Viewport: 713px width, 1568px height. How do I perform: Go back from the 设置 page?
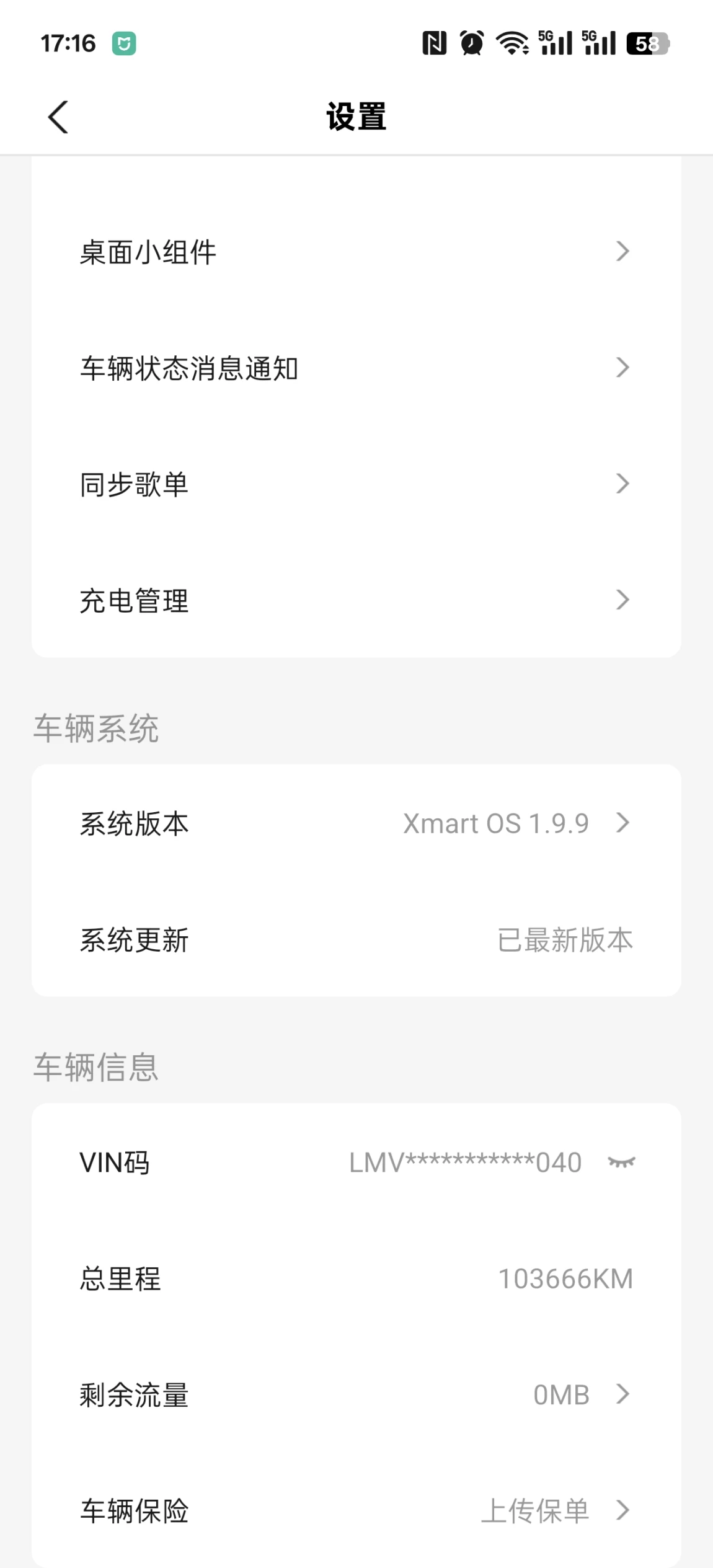pyautogui.click(x=58, y=117)
